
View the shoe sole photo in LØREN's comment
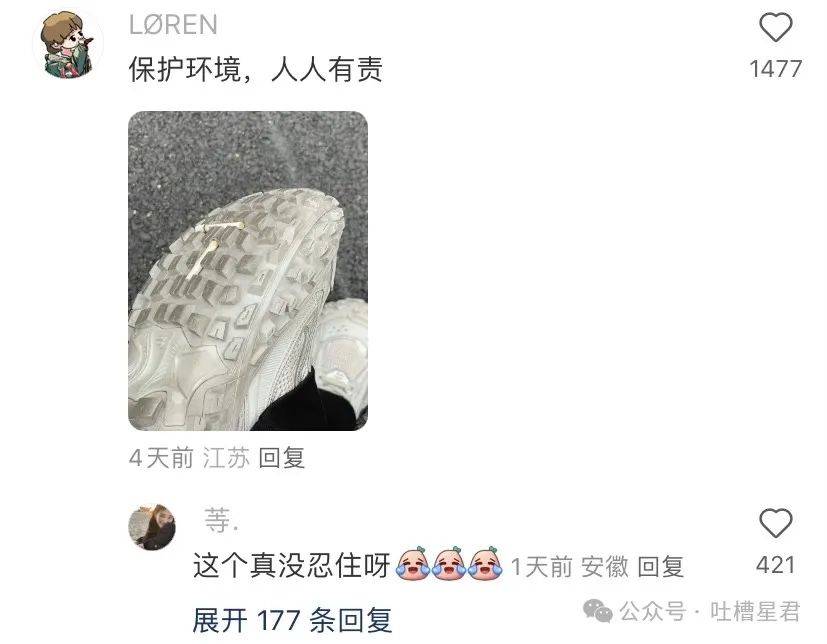248,270
